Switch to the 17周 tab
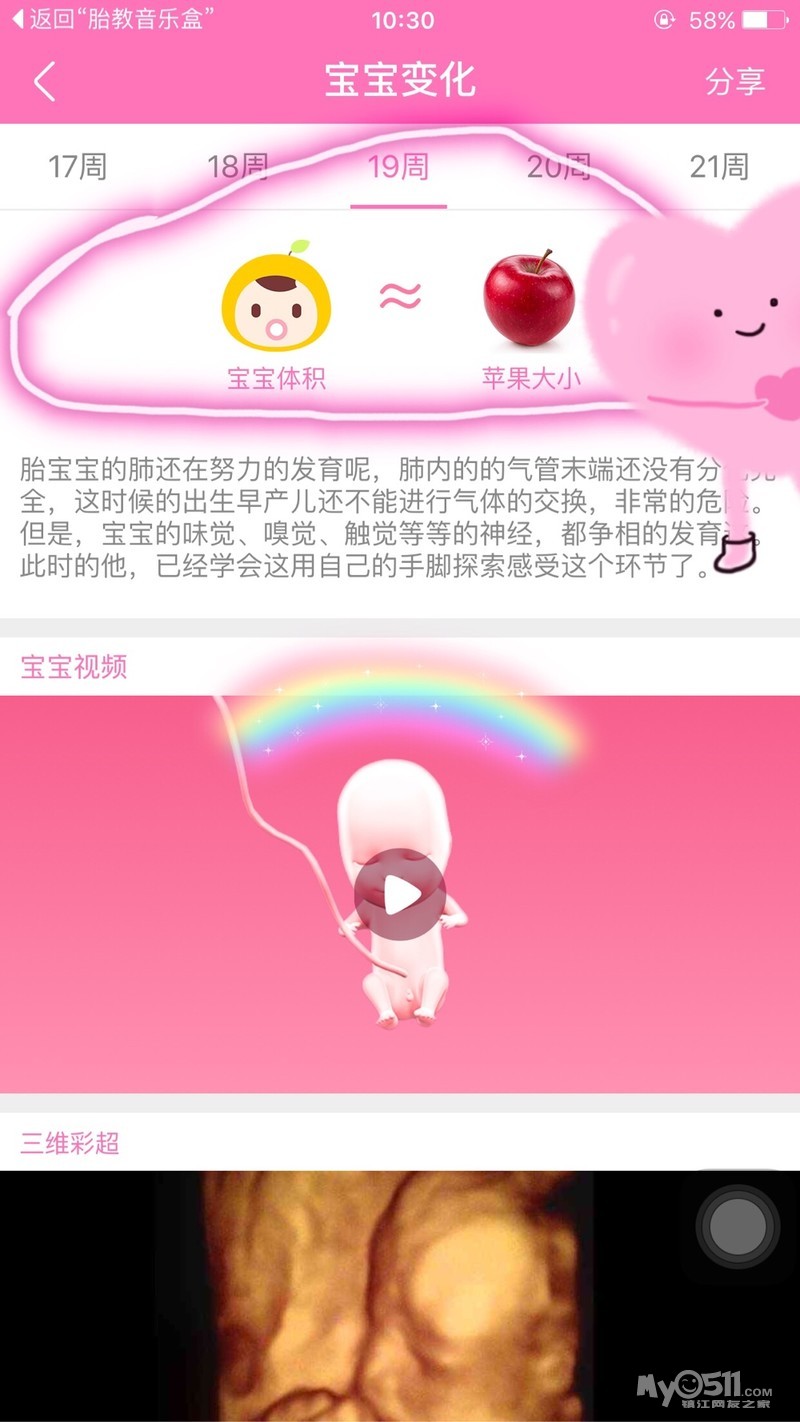Image resolution: width=800 pixels, height=1422 pixels. click(77, 166)
